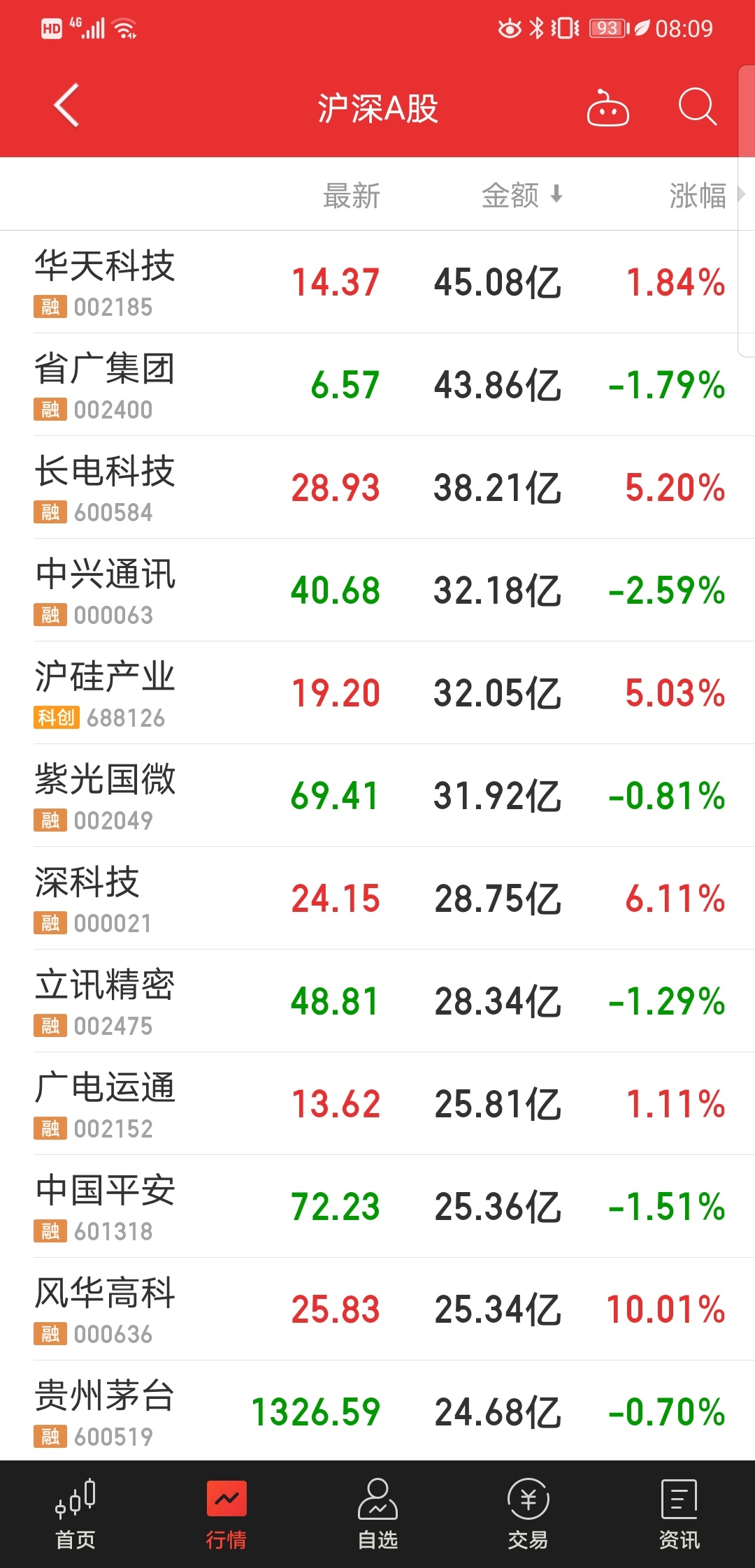Open stock 沪硅产业 688126
The image size is (755, 1568).
point(377,692)
